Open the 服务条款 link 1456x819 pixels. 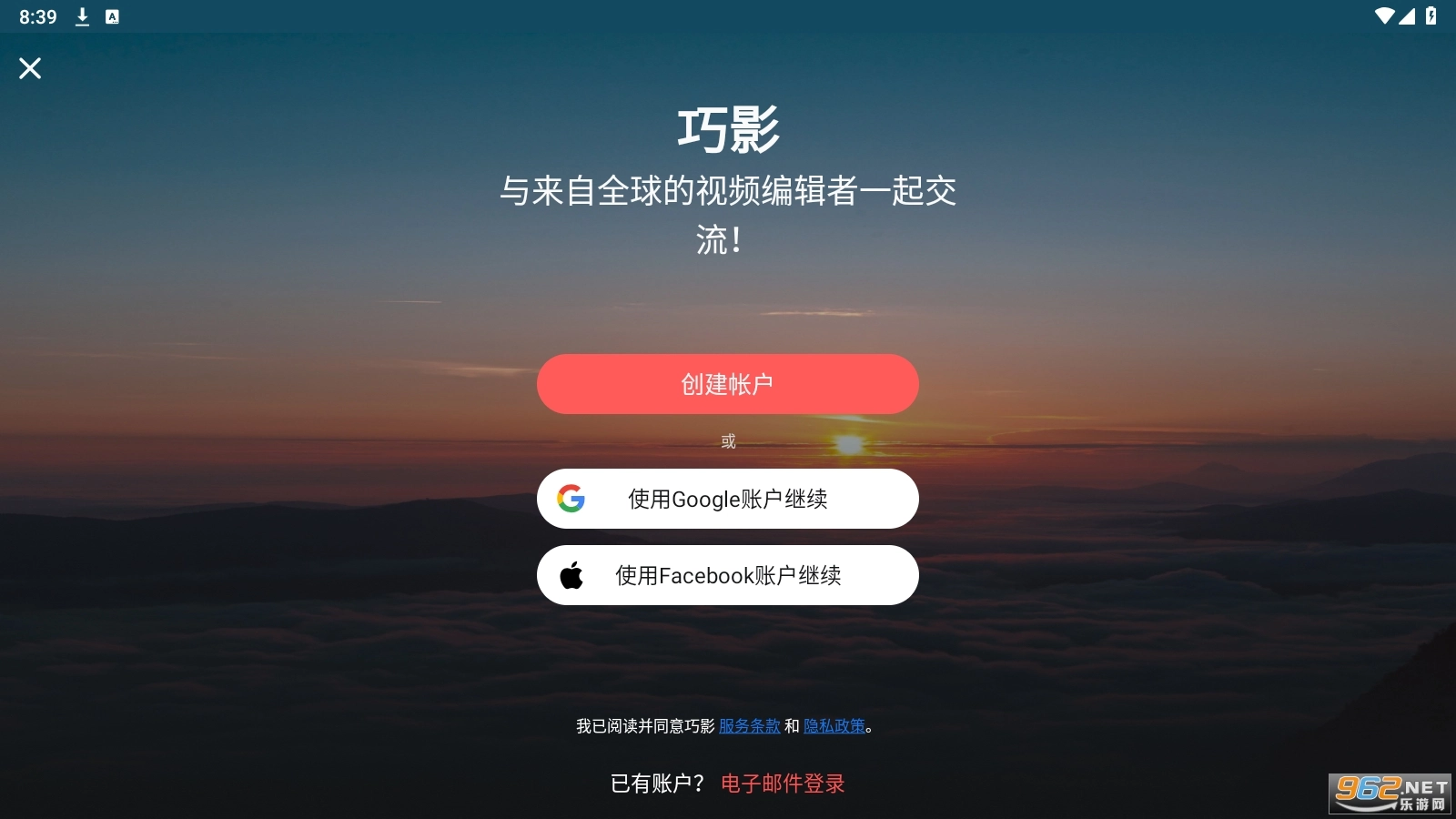click(749, 726)
